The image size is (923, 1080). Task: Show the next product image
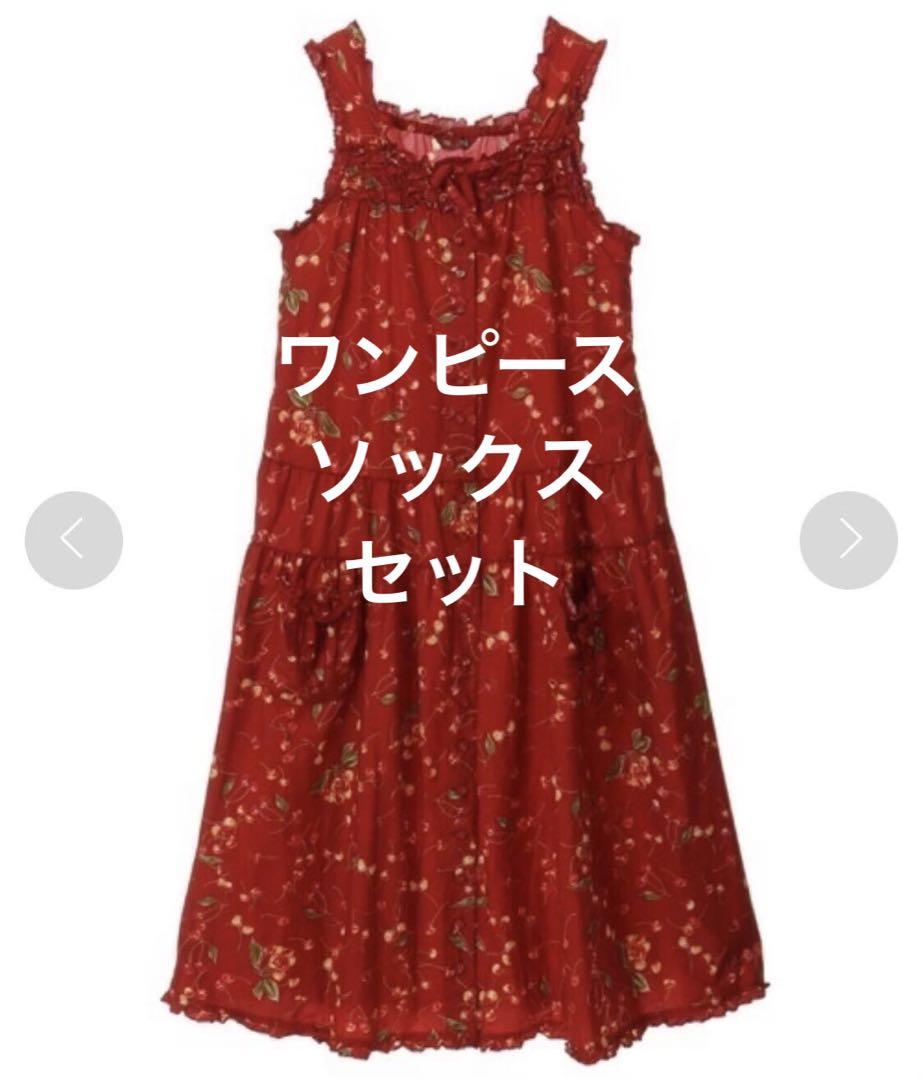tap(848, 540)
